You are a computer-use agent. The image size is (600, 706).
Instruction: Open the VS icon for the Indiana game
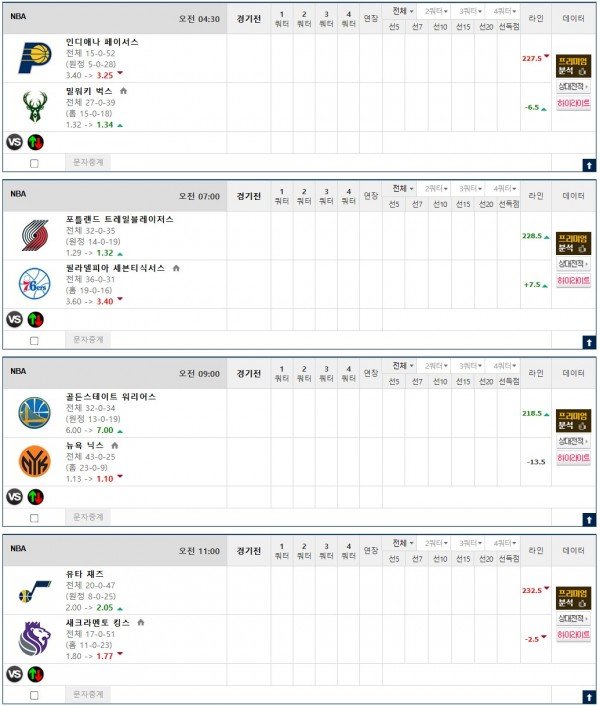click(x=15, y=142)
